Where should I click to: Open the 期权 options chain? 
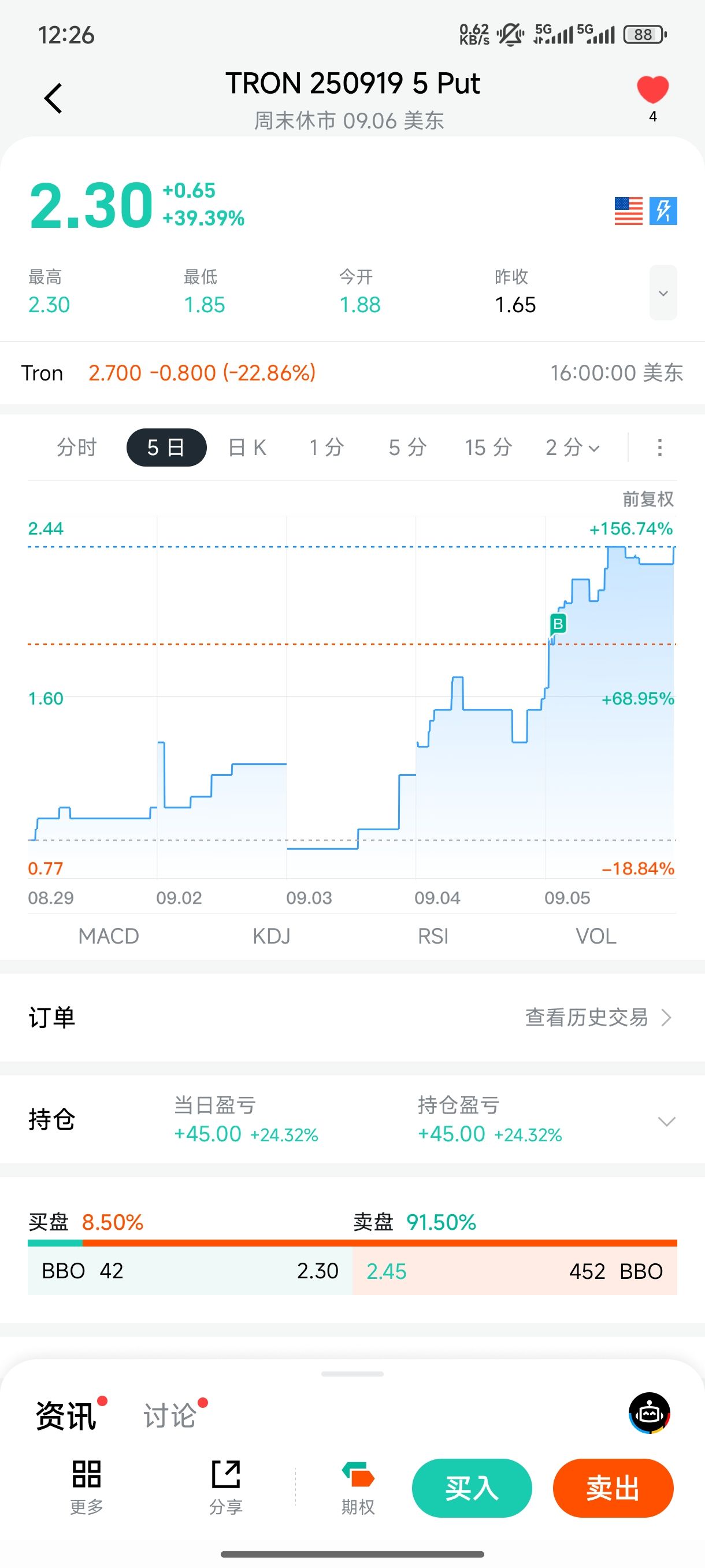click(x=358, y=1487)
